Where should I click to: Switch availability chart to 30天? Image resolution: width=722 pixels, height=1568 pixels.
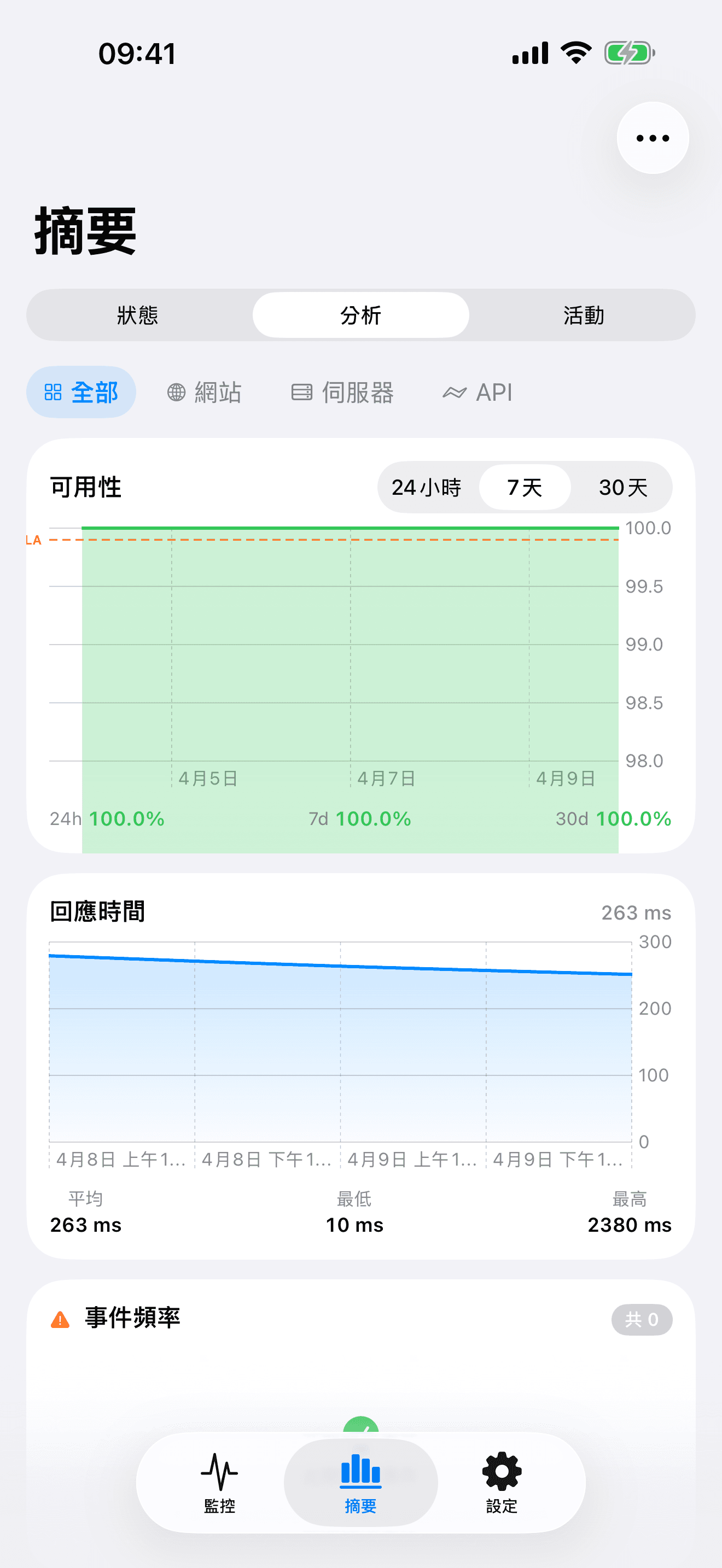pos(623,487)
